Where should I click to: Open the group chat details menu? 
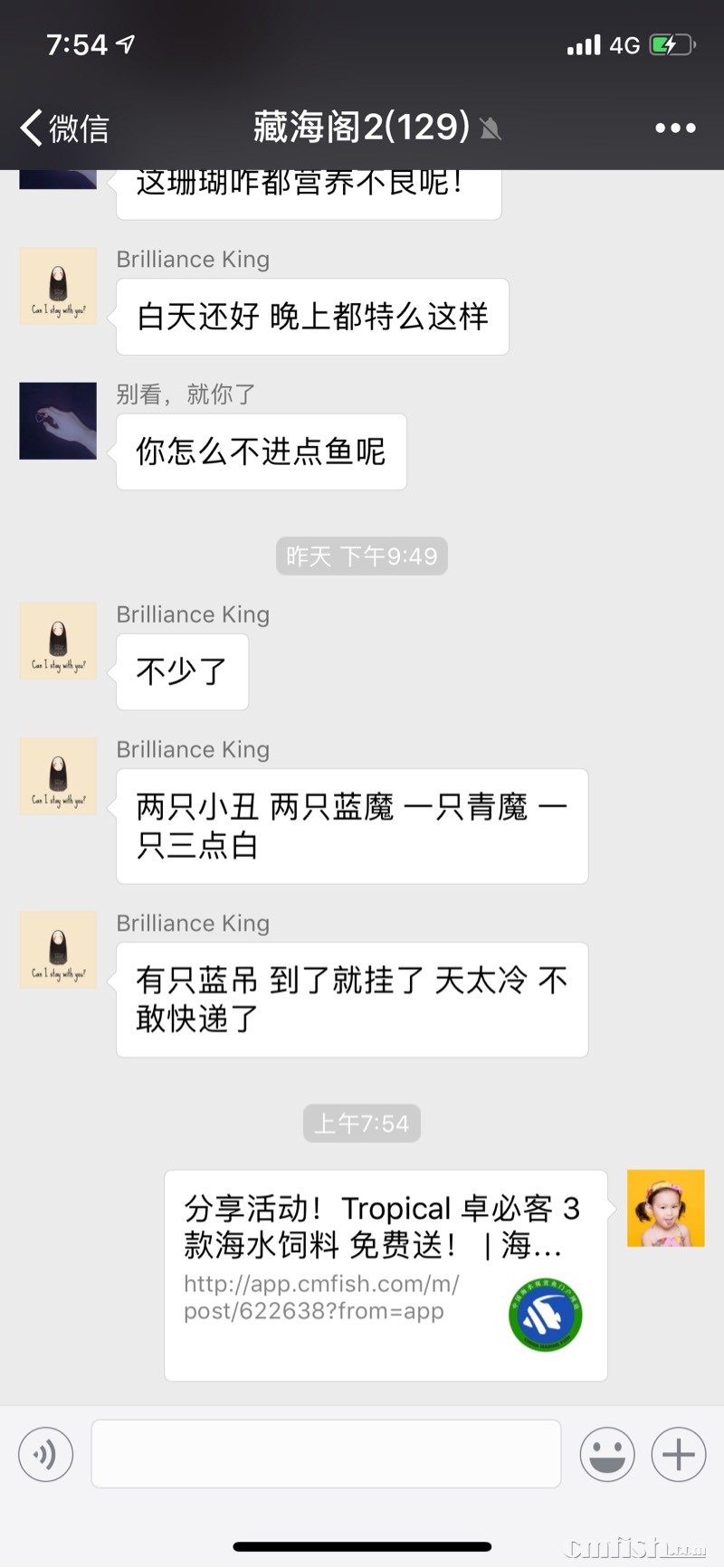point(675,128)
